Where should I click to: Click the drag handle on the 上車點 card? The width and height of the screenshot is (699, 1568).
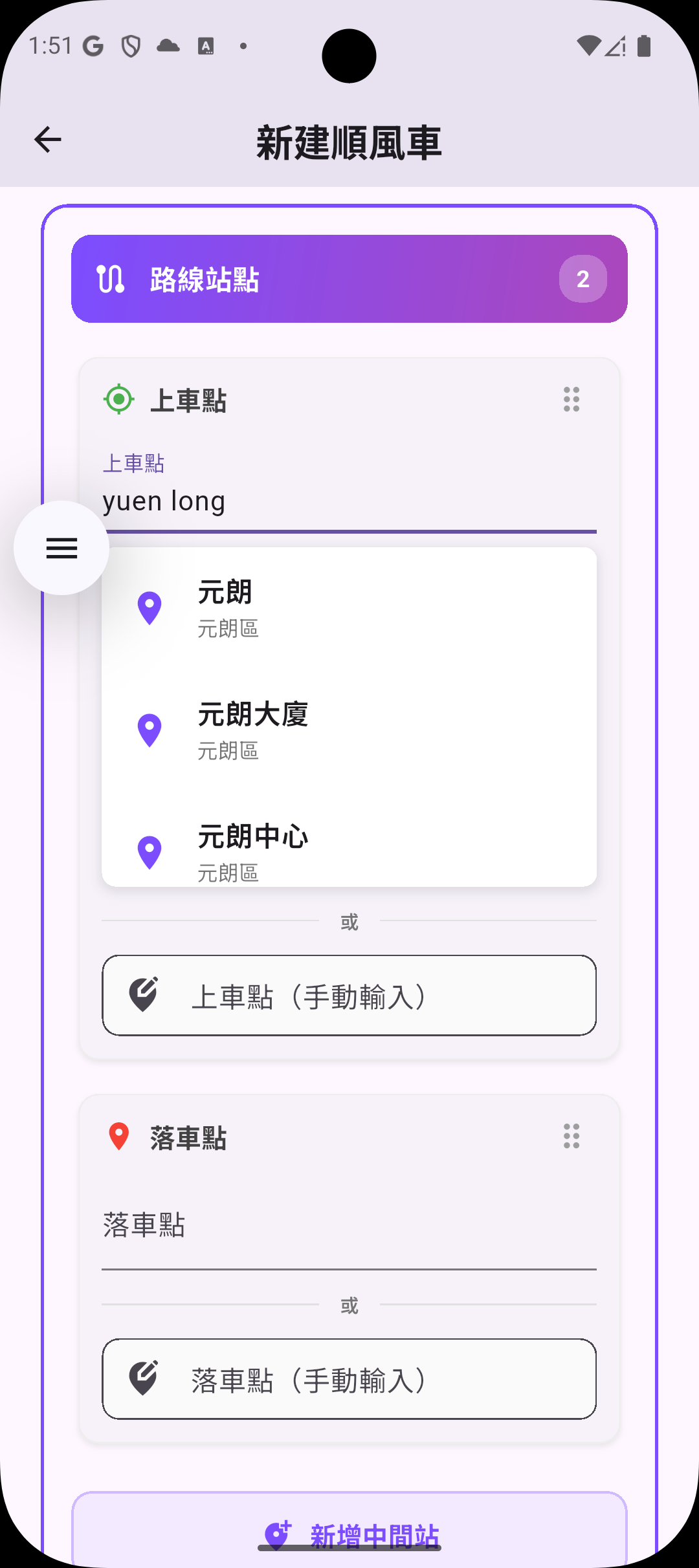coord(572,400)
